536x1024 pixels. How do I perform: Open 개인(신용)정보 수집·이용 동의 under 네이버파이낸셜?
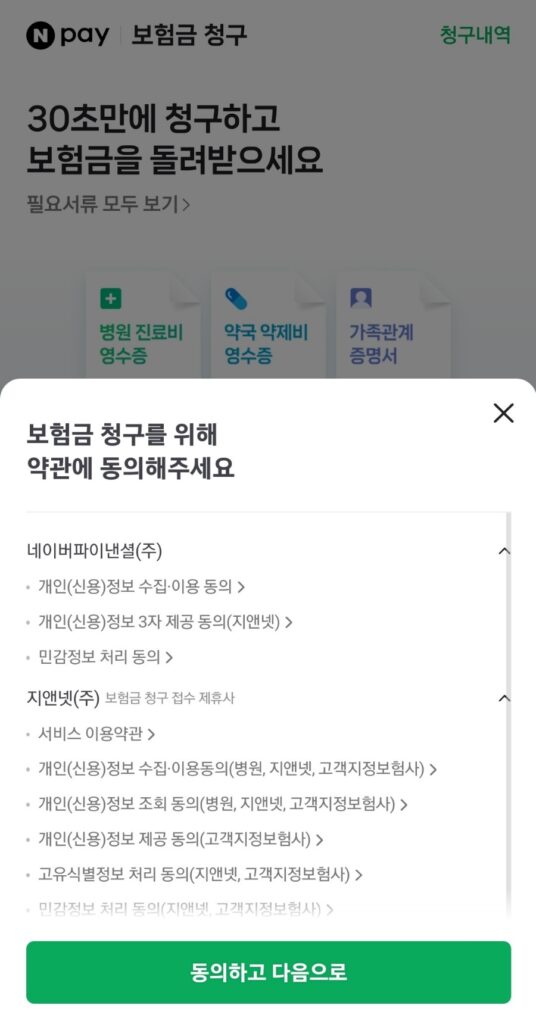pos(142,586)
